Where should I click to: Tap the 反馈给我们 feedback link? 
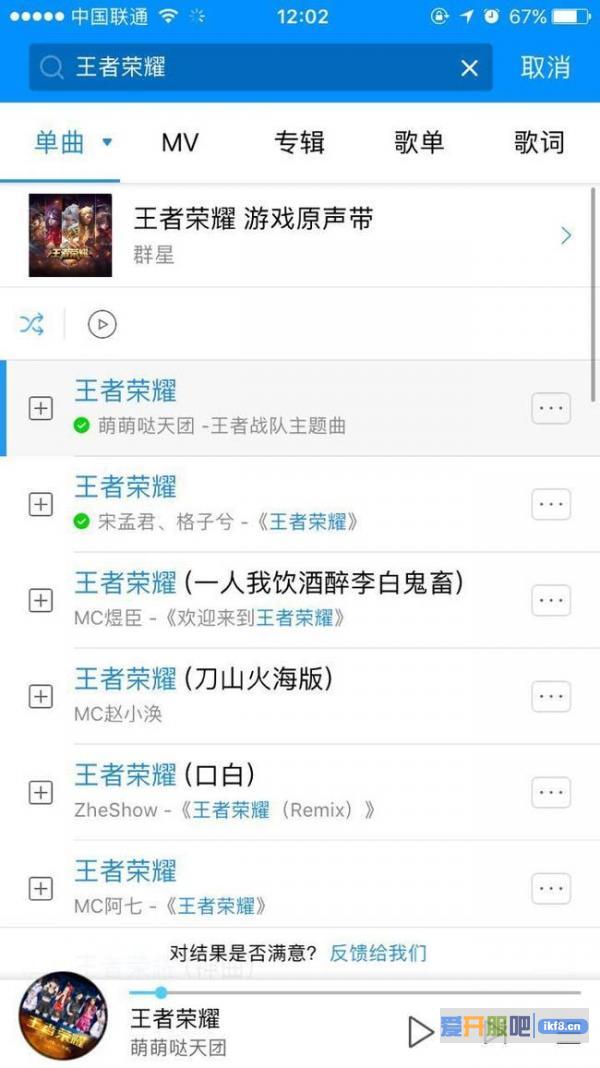(x=378, y=952)
